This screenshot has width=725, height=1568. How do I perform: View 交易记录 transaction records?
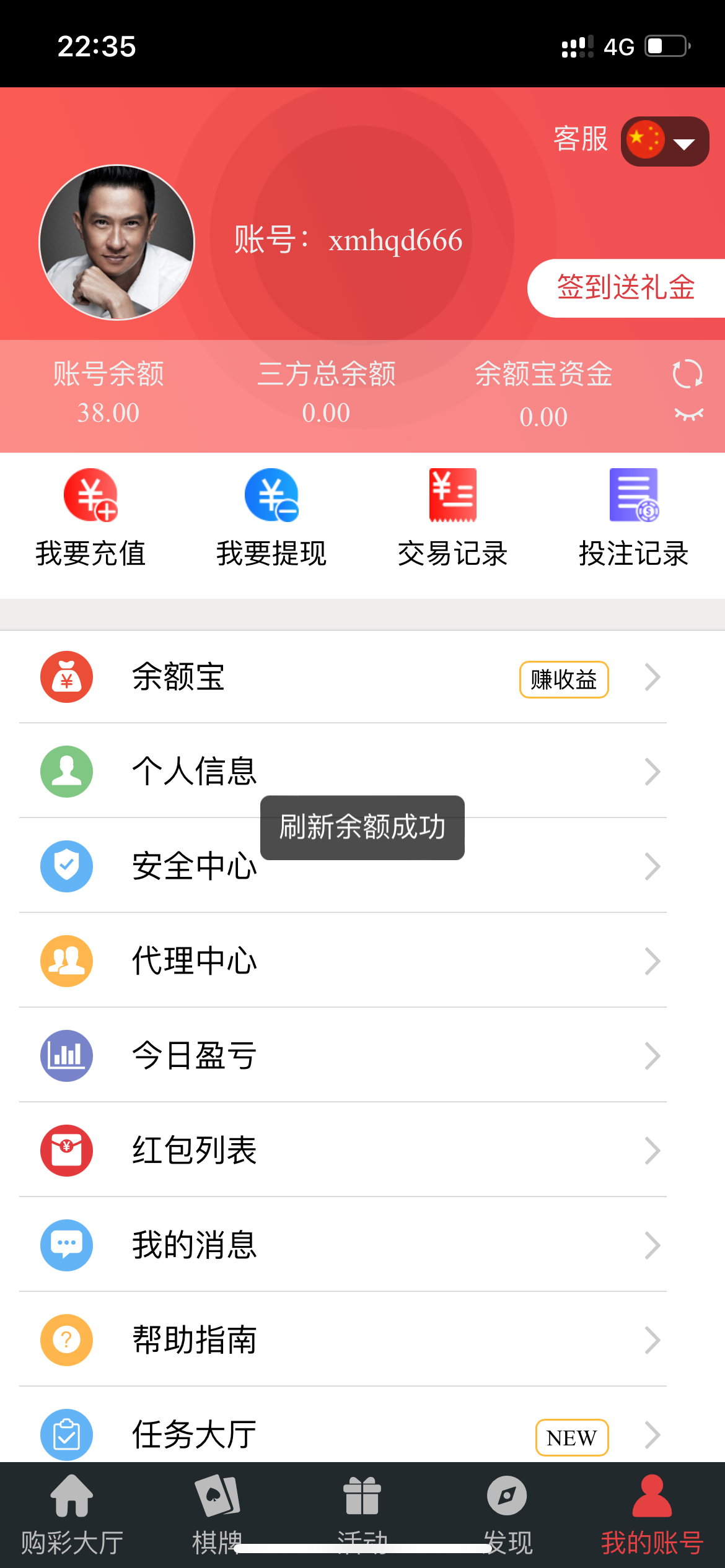453,518
